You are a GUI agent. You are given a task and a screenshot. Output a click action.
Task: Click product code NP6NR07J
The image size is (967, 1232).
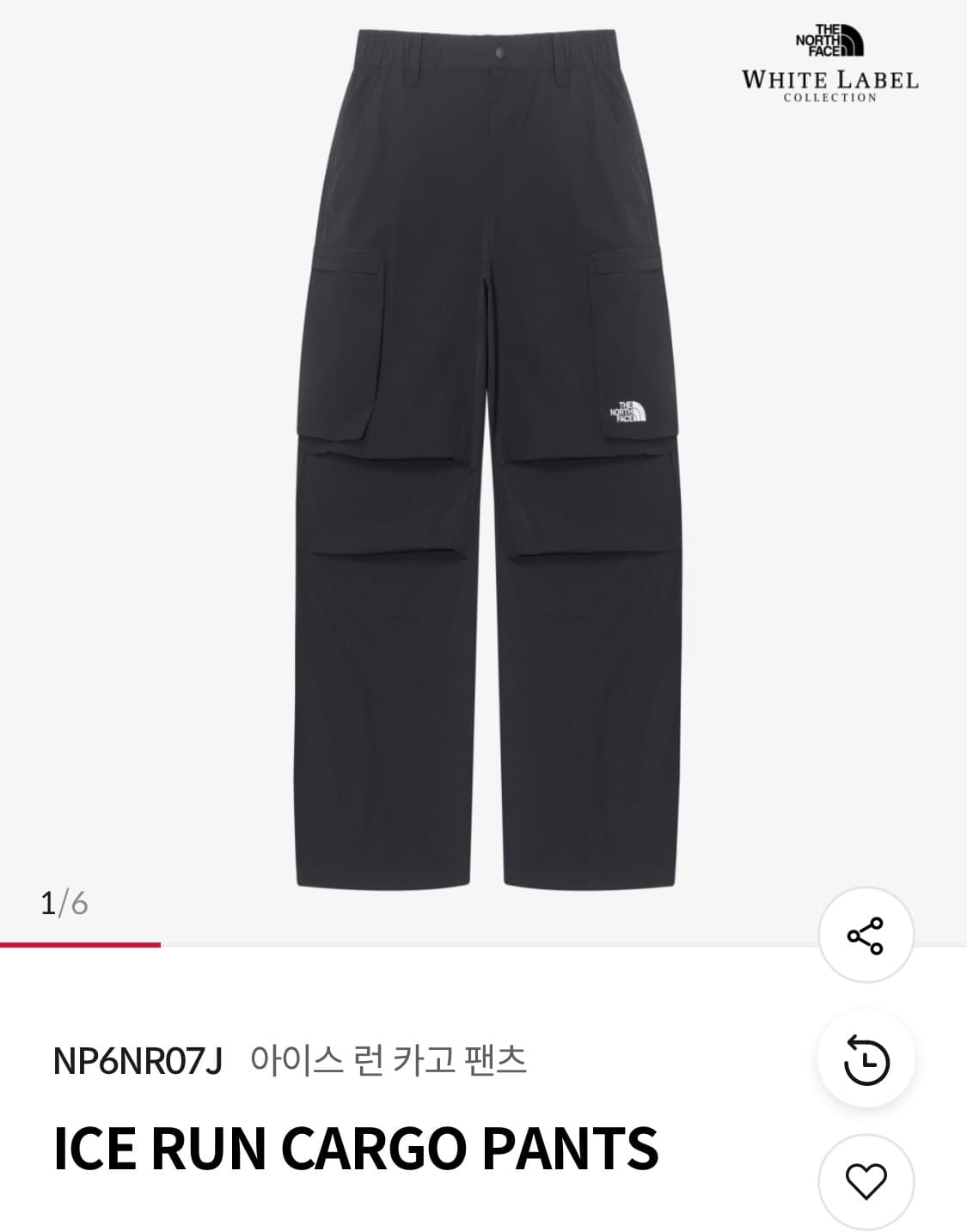point(138,1061)
